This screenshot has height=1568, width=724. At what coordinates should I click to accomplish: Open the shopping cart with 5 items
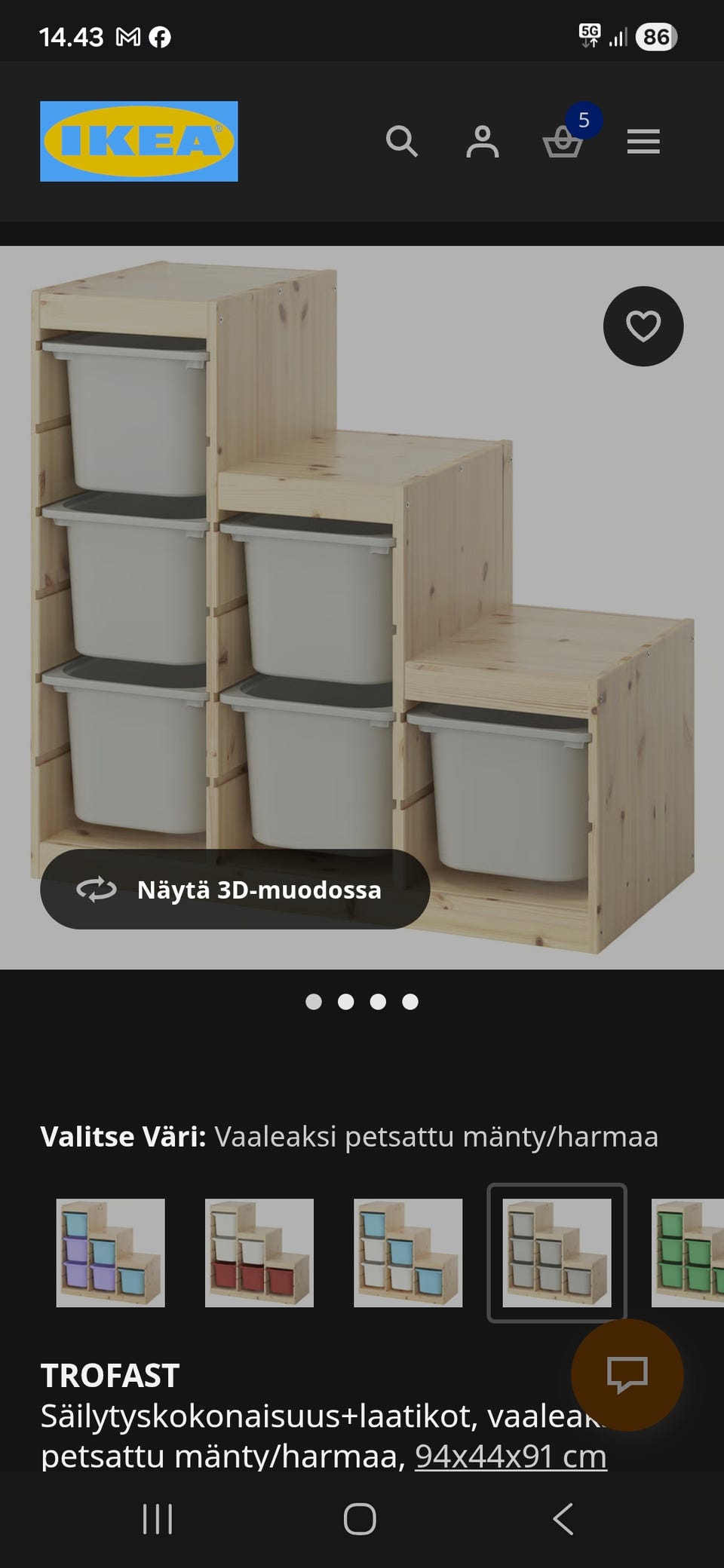565,142
